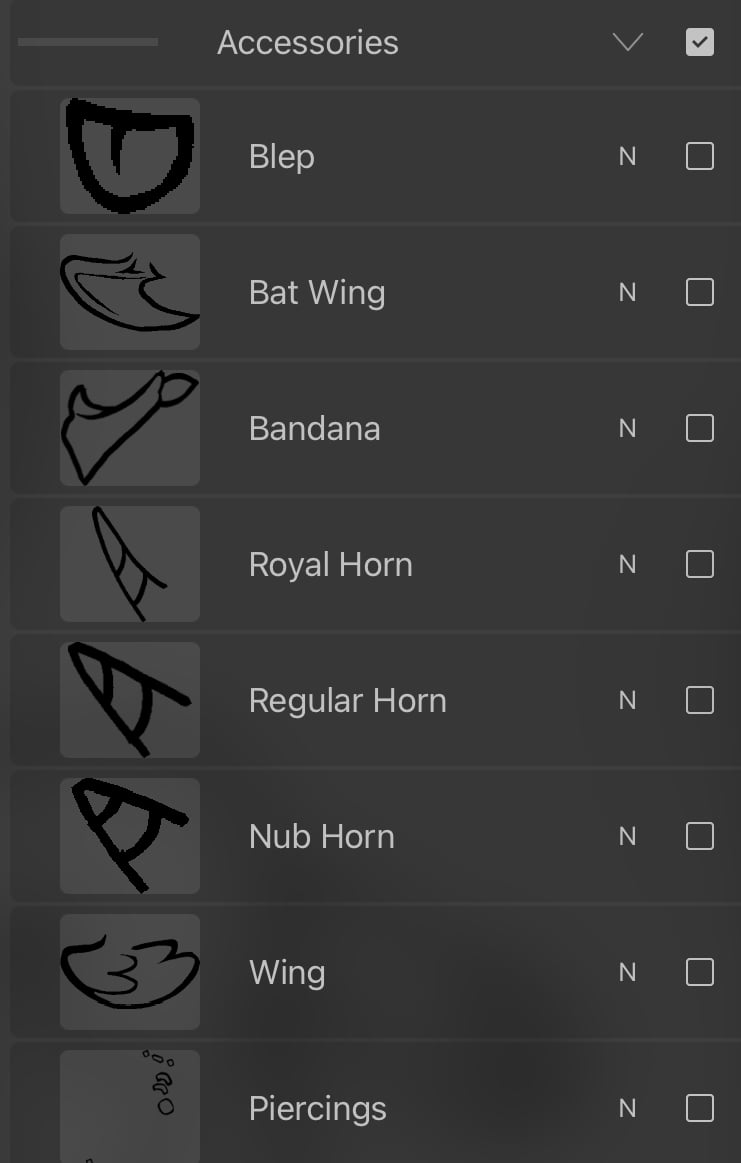
Task: Select the Nub Horn layer thumbnail
Action: (130, 836)
